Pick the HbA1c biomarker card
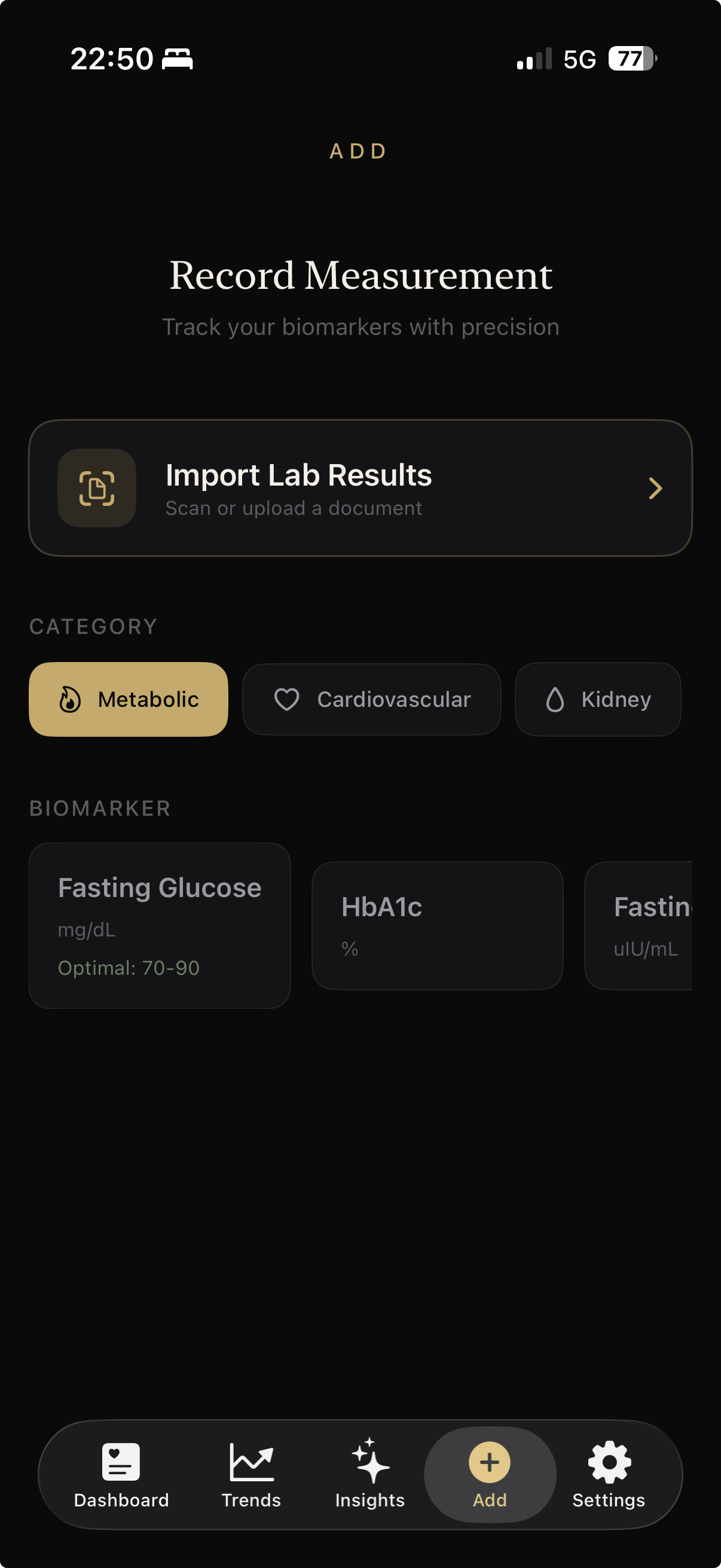 click(x=437, y=925)
